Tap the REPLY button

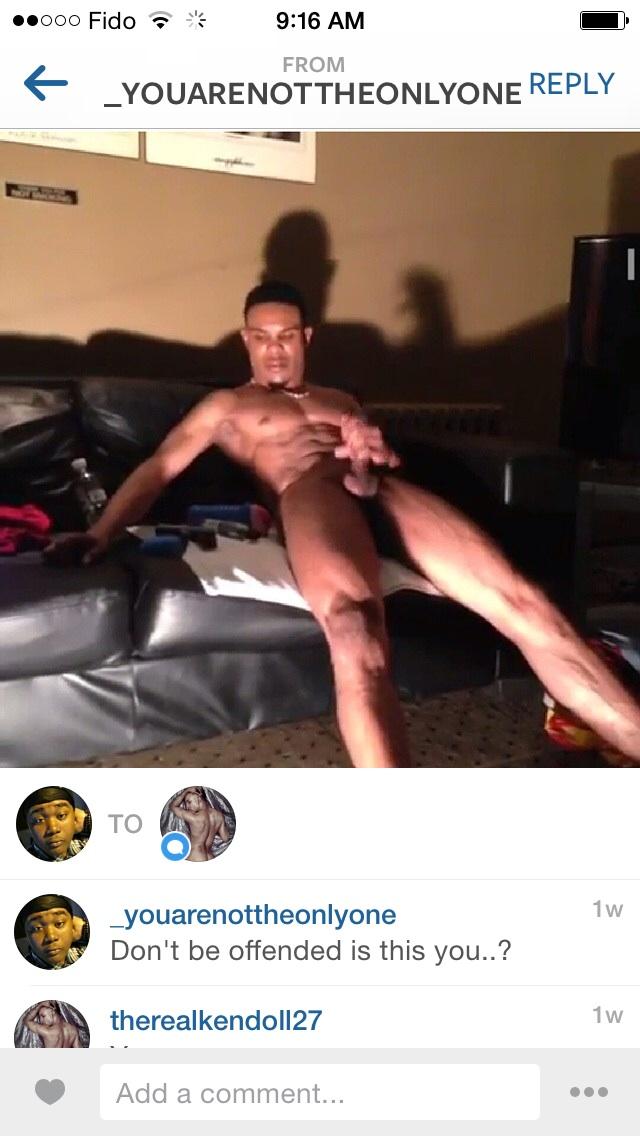pos(572,84)
